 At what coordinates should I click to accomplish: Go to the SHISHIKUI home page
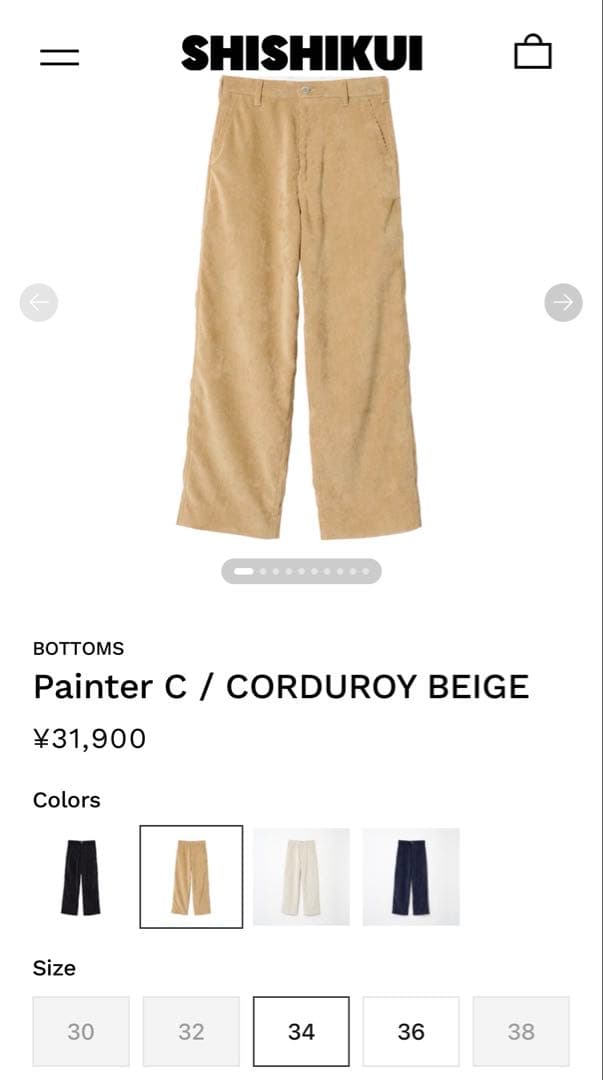click(x=301, y=53)
